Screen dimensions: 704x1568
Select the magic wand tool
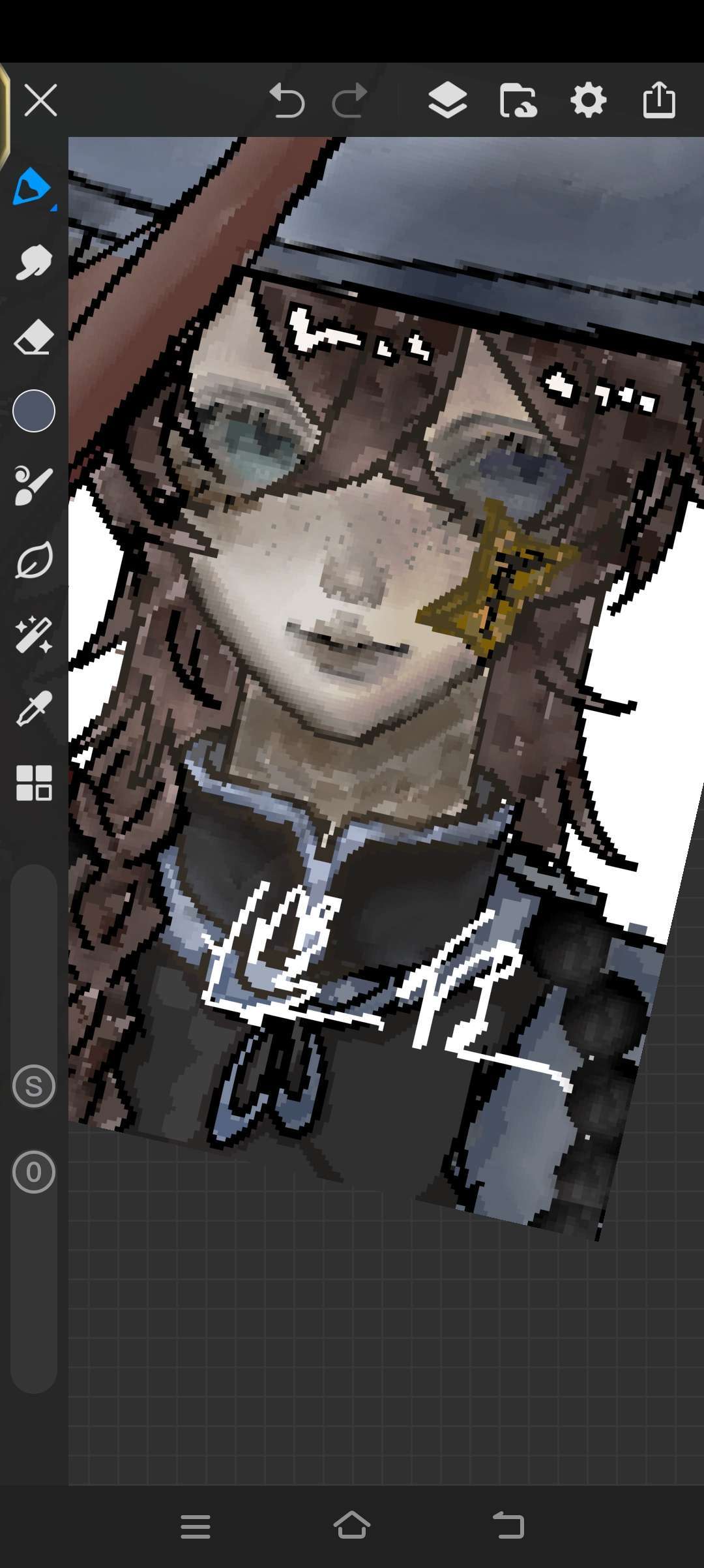pyautogui.click(x=33, y=635)
